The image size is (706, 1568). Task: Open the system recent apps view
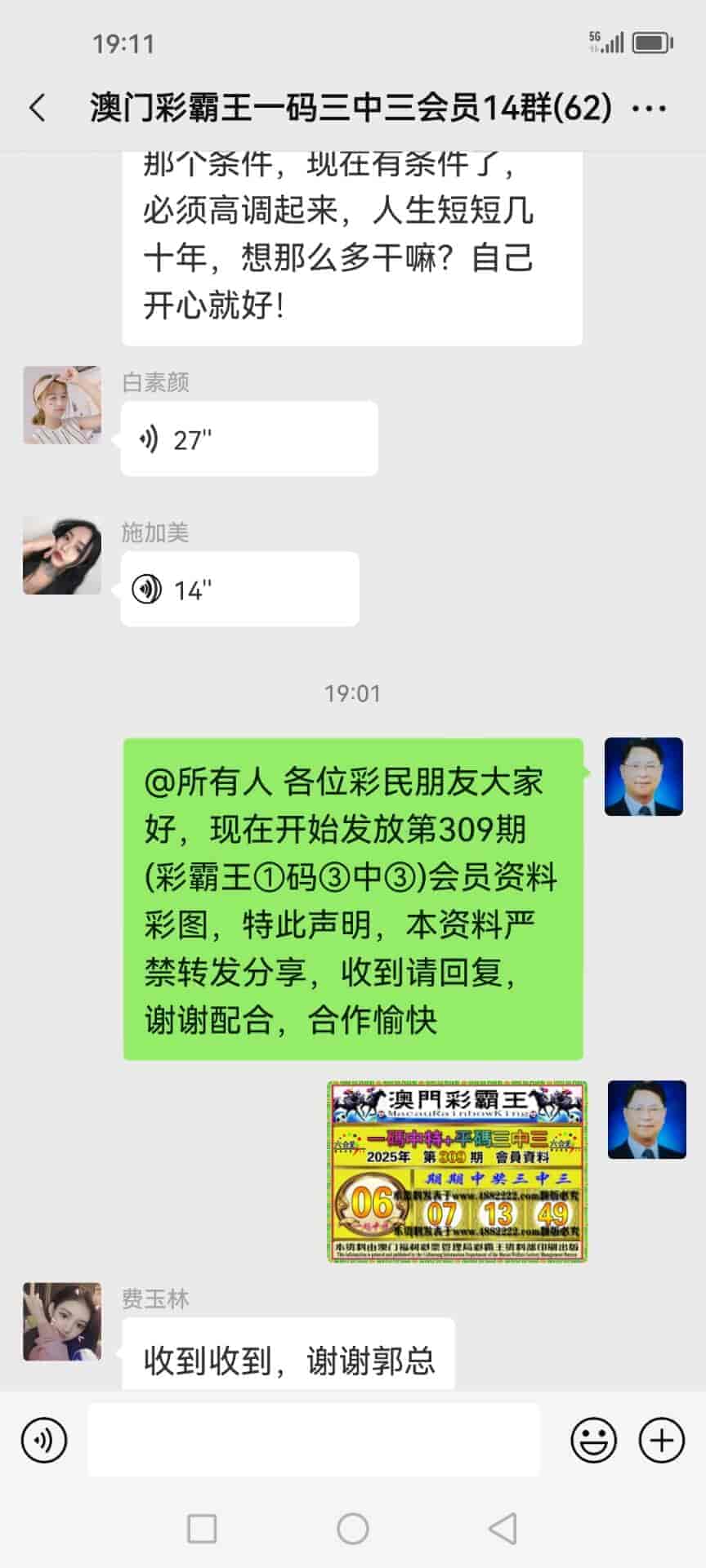[202, 1529]
